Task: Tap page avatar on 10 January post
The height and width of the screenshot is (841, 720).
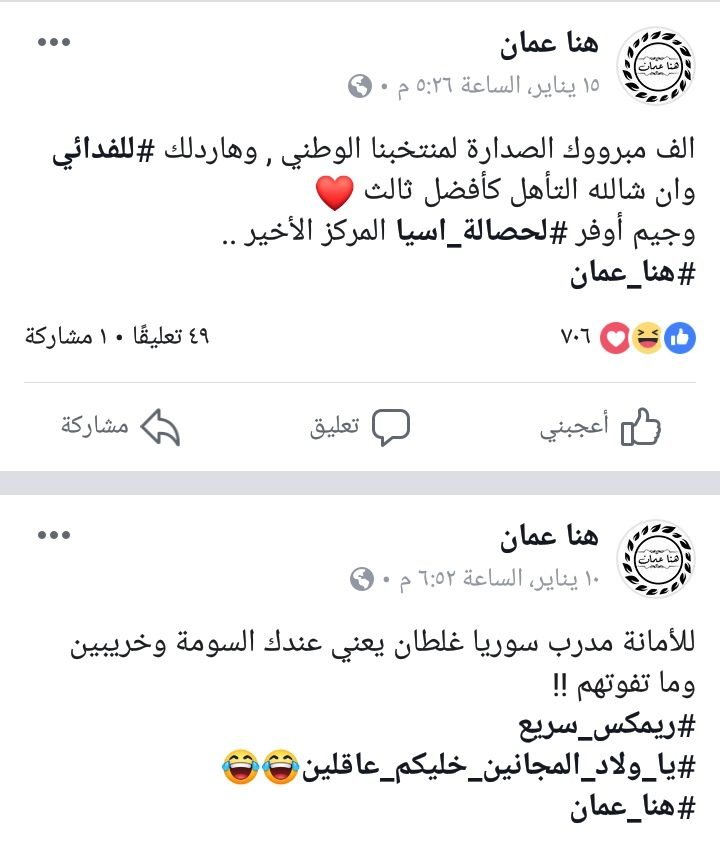Action: coord(657,557)
